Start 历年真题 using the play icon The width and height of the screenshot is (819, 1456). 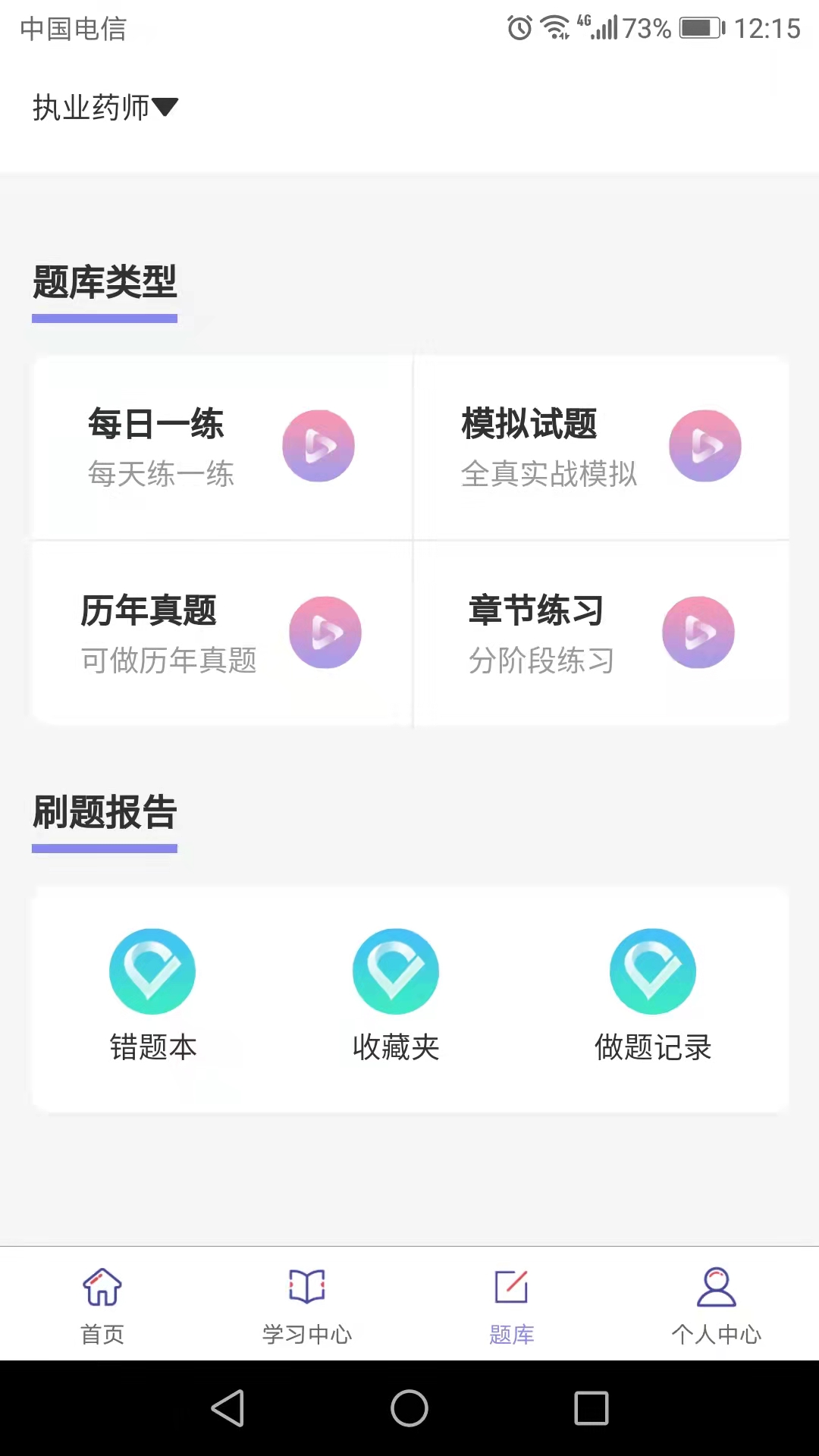pyautogui.click(x=325, y=632)
